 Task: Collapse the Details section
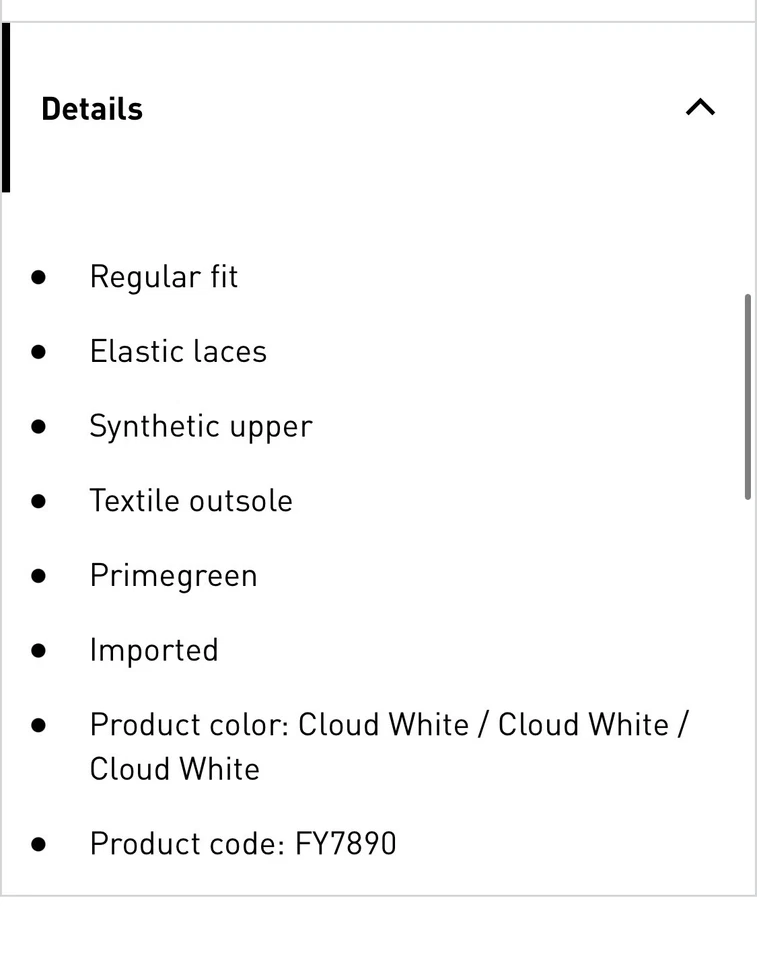[700, 108]
